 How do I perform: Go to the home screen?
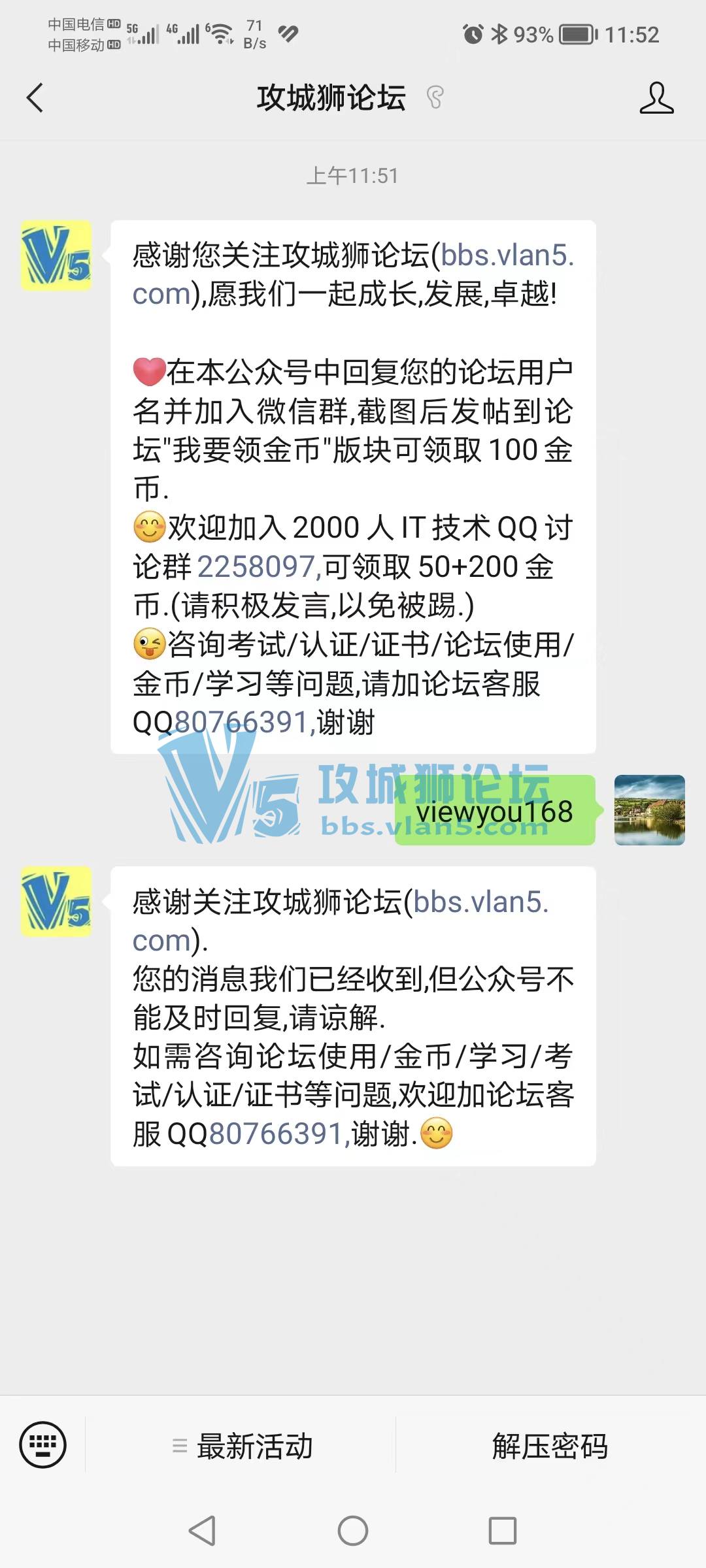pos(352,1531)
